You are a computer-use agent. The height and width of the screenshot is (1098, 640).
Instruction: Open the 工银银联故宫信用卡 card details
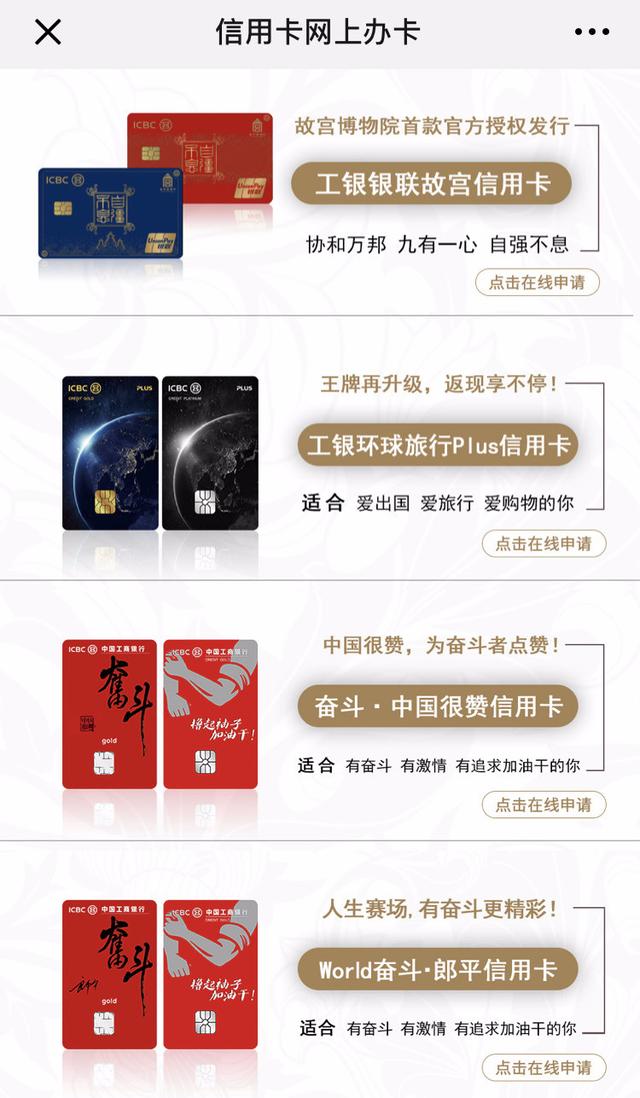[x=431, y=184]
